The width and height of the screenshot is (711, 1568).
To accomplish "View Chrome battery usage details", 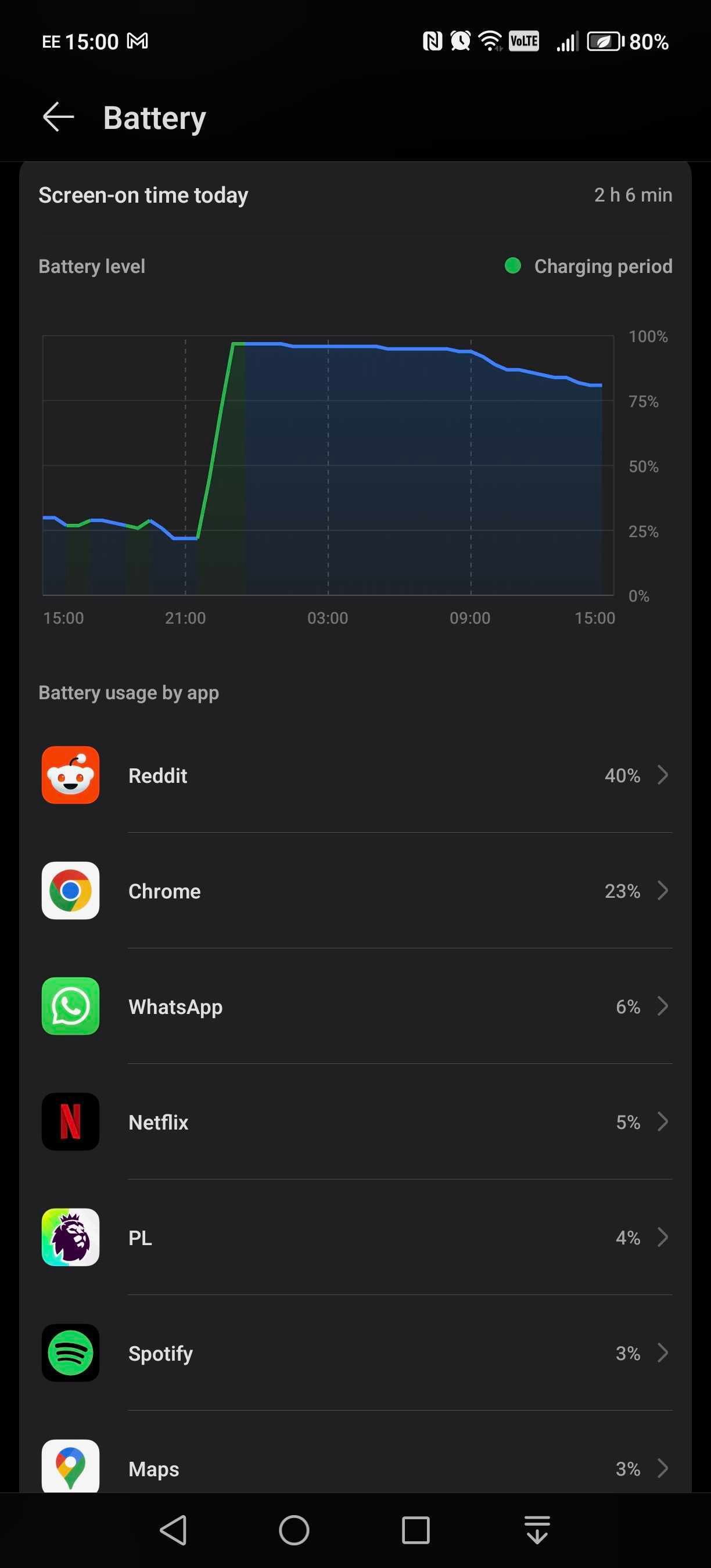I will coord(355,890).
